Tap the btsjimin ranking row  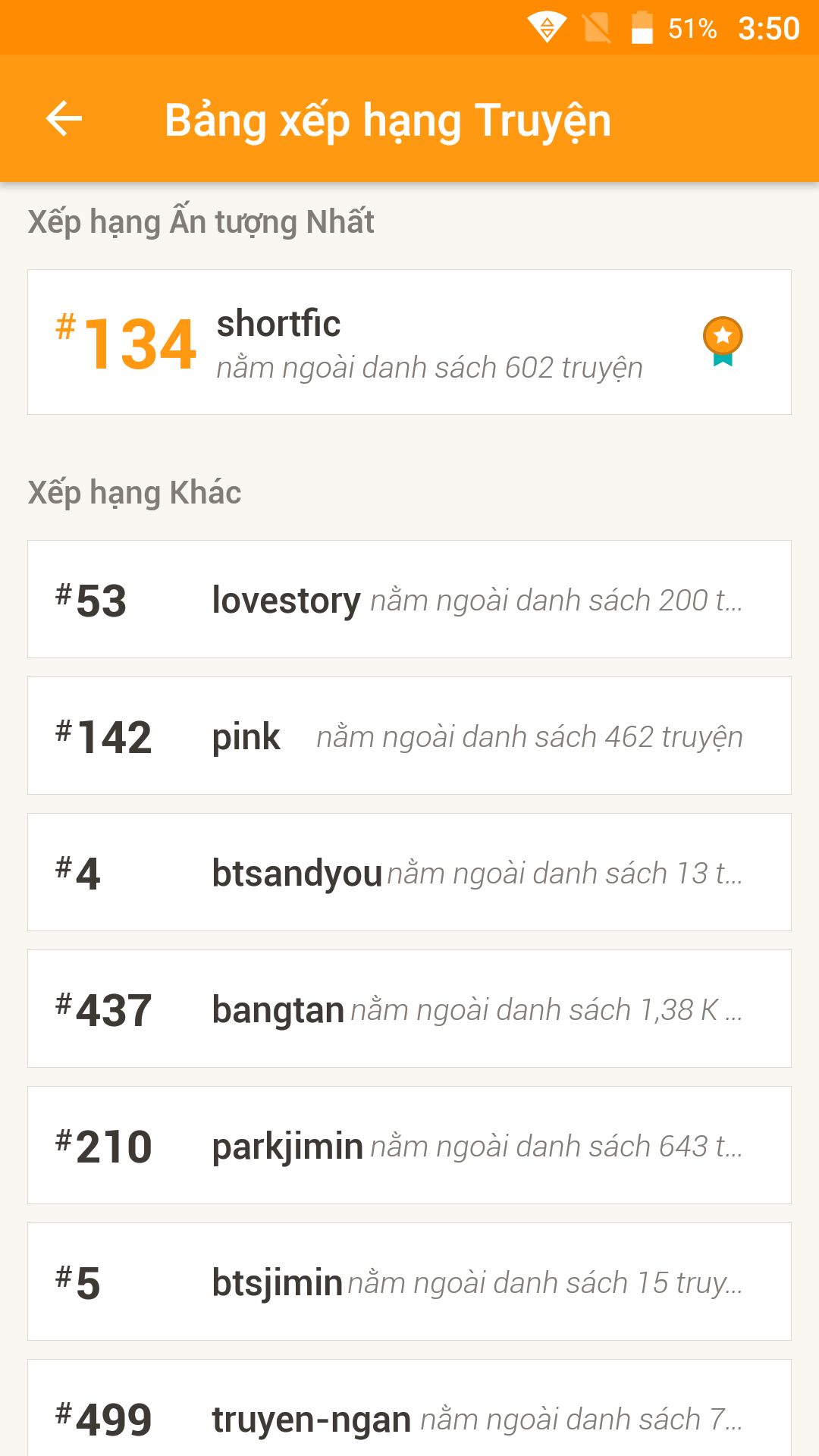click(409, 1282)
